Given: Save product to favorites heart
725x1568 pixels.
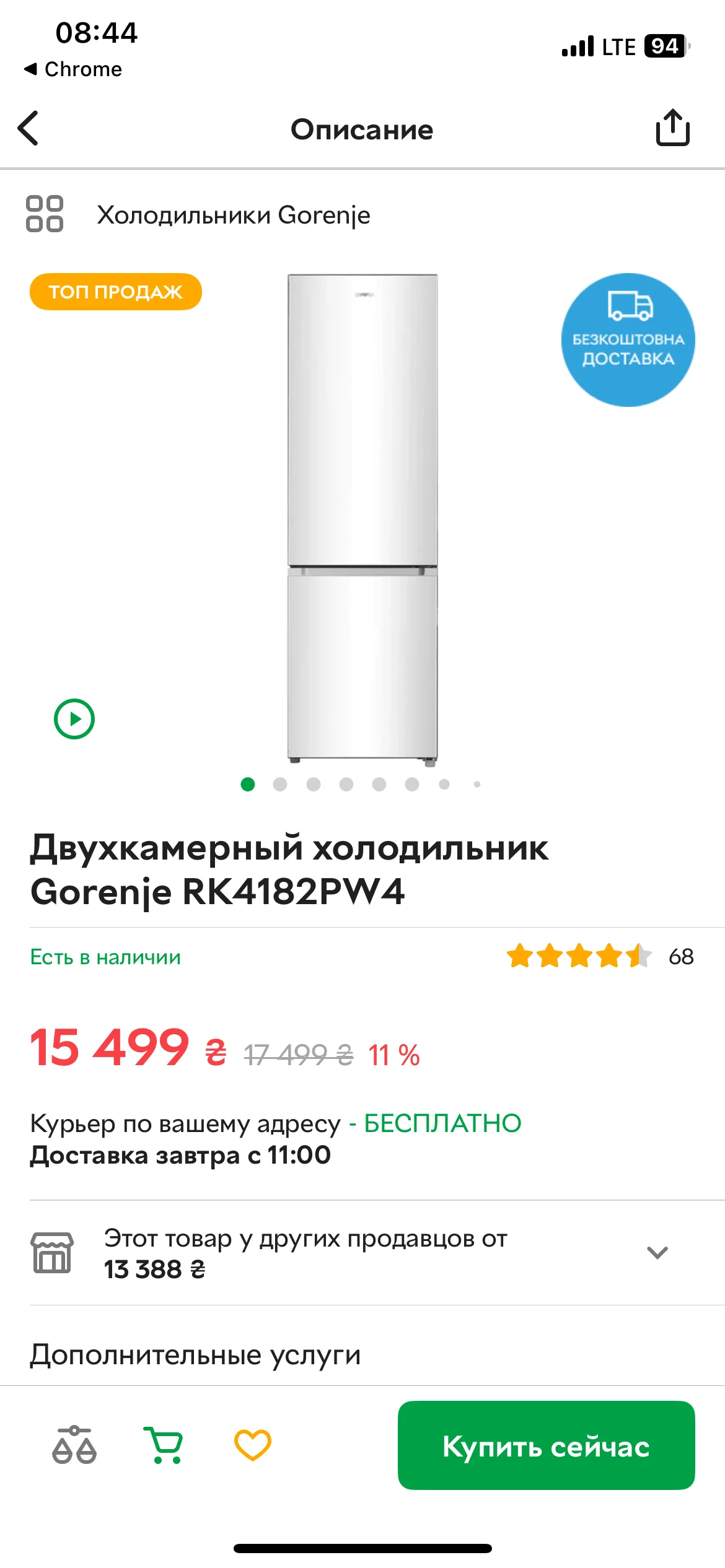Looking at the screenshot, I should (252, 1445).
